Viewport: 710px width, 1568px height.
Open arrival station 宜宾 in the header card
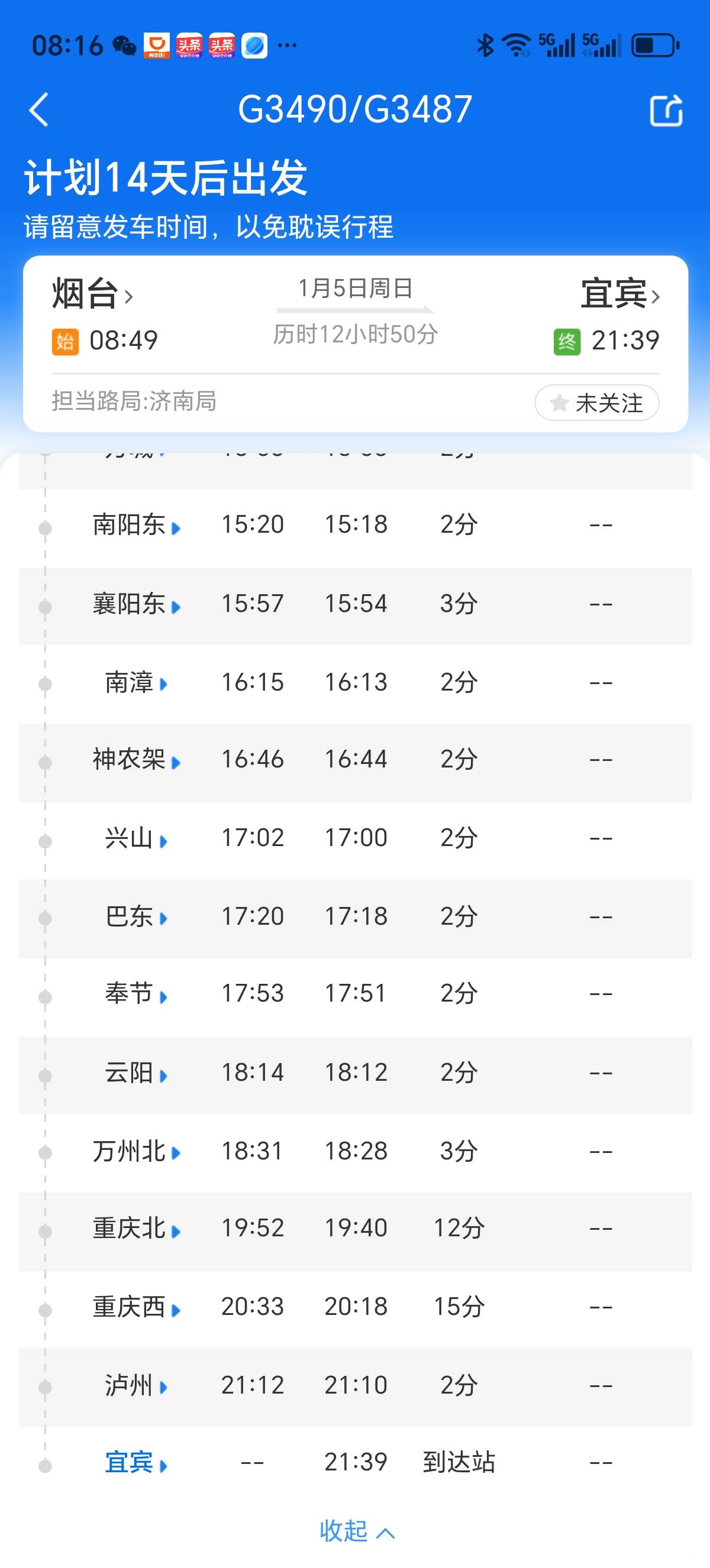[619, 294]
